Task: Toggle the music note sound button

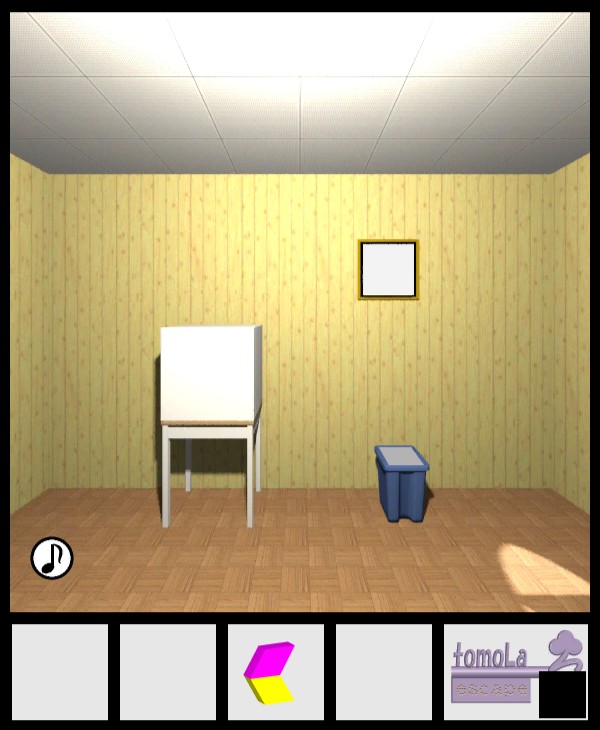Action: [x=52, y=558]
